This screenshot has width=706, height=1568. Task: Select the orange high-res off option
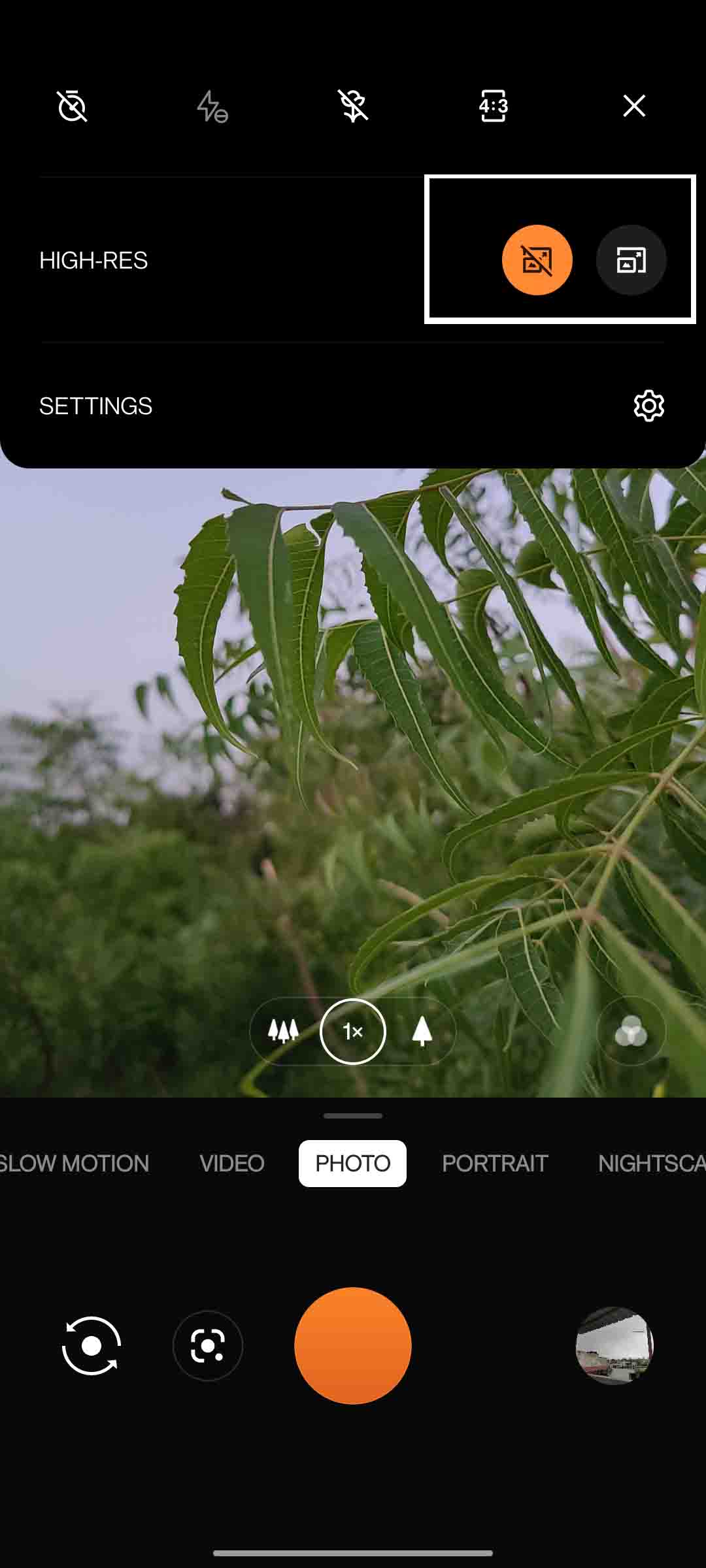[537, 260]
